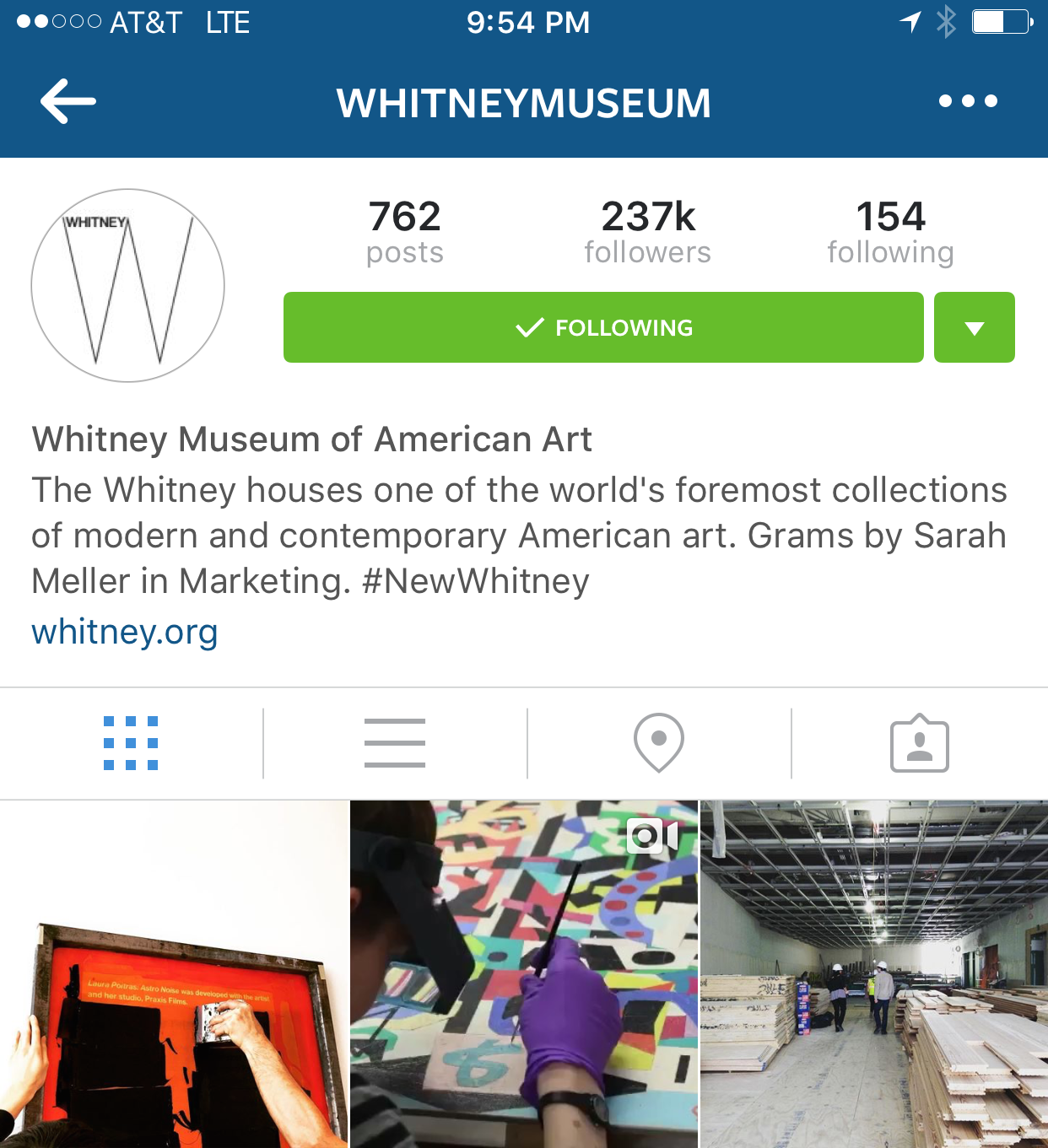Open the red framed artwork post

click(x=174, y=974)
